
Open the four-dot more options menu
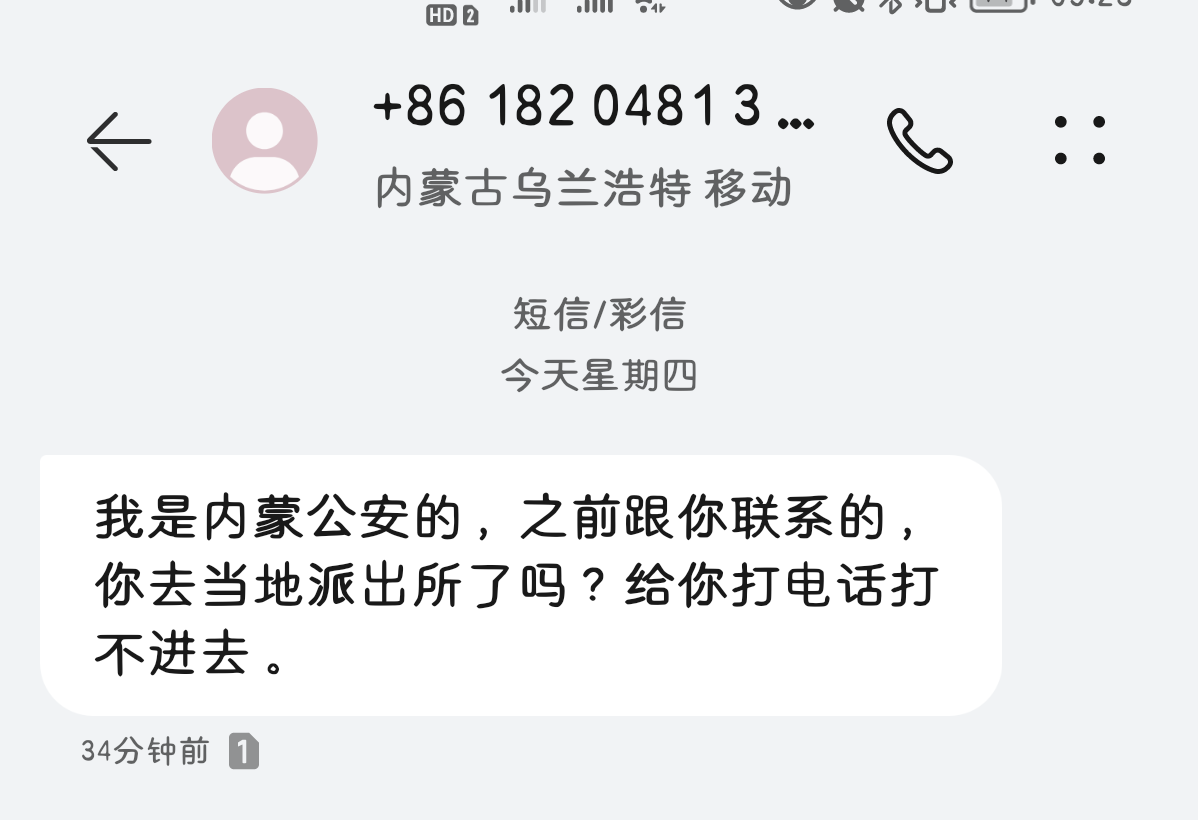point(1080,140)
